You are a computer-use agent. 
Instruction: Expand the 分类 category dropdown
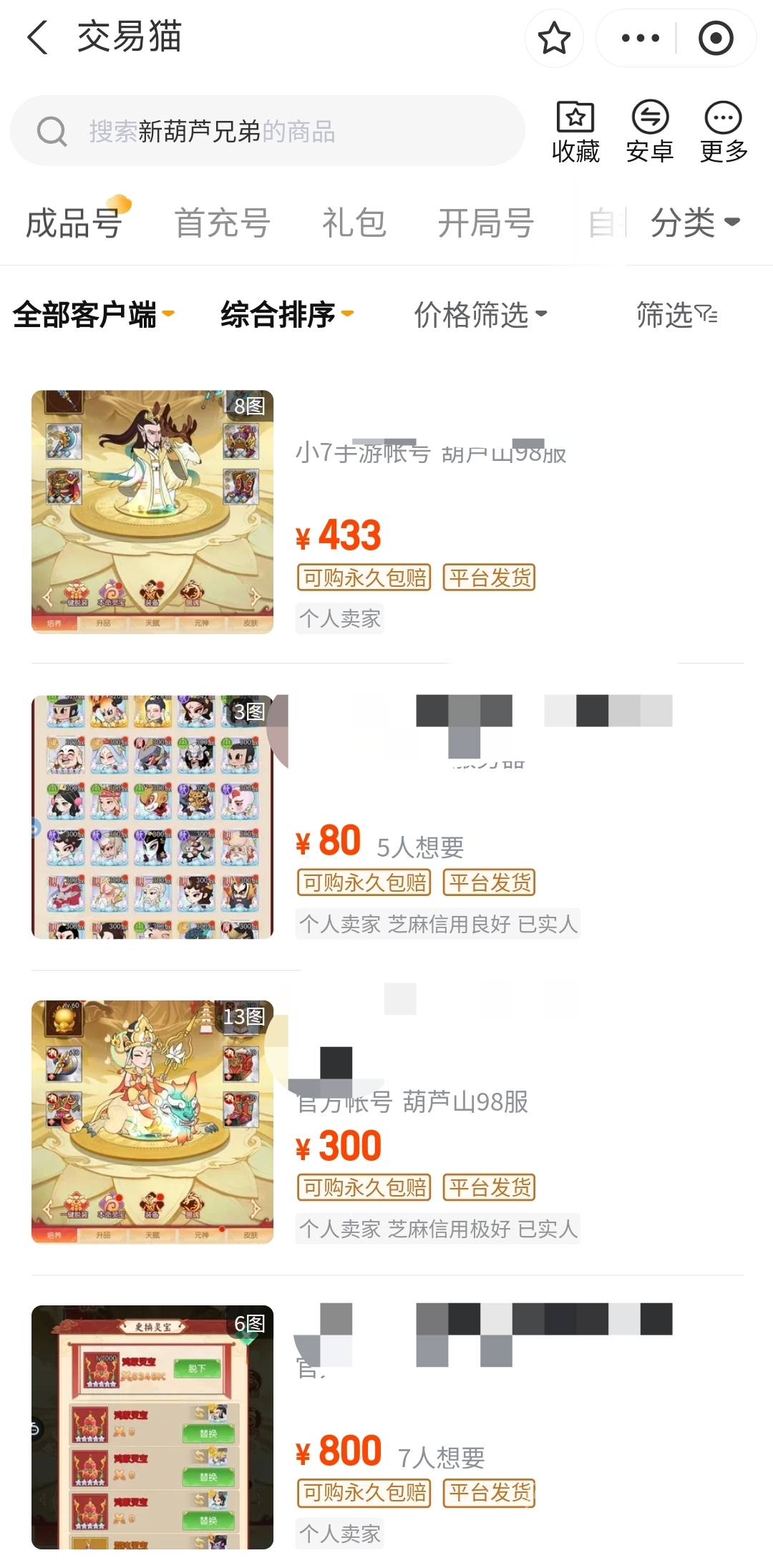click(695, 223)
